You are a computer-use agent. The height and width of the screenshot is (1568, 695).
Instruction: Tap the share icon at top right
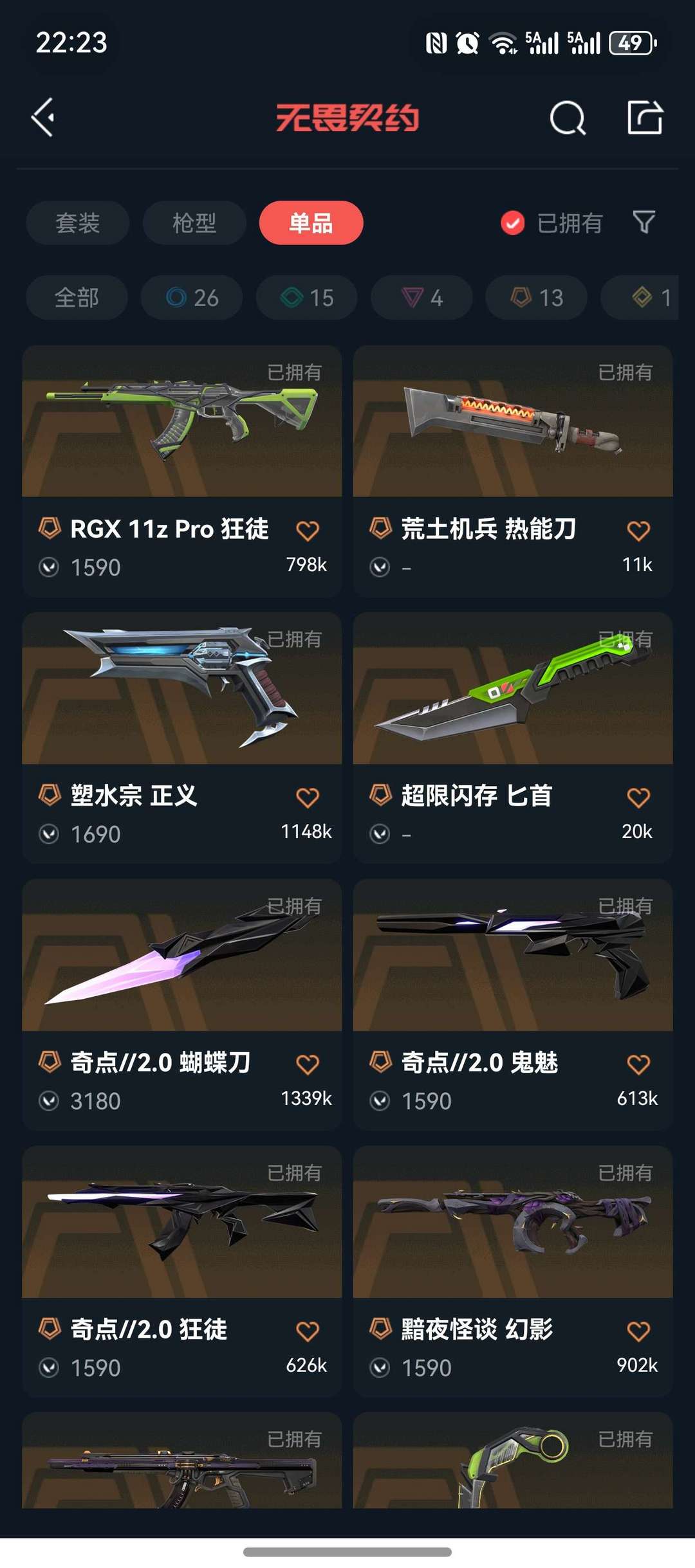tap(645, 118)
